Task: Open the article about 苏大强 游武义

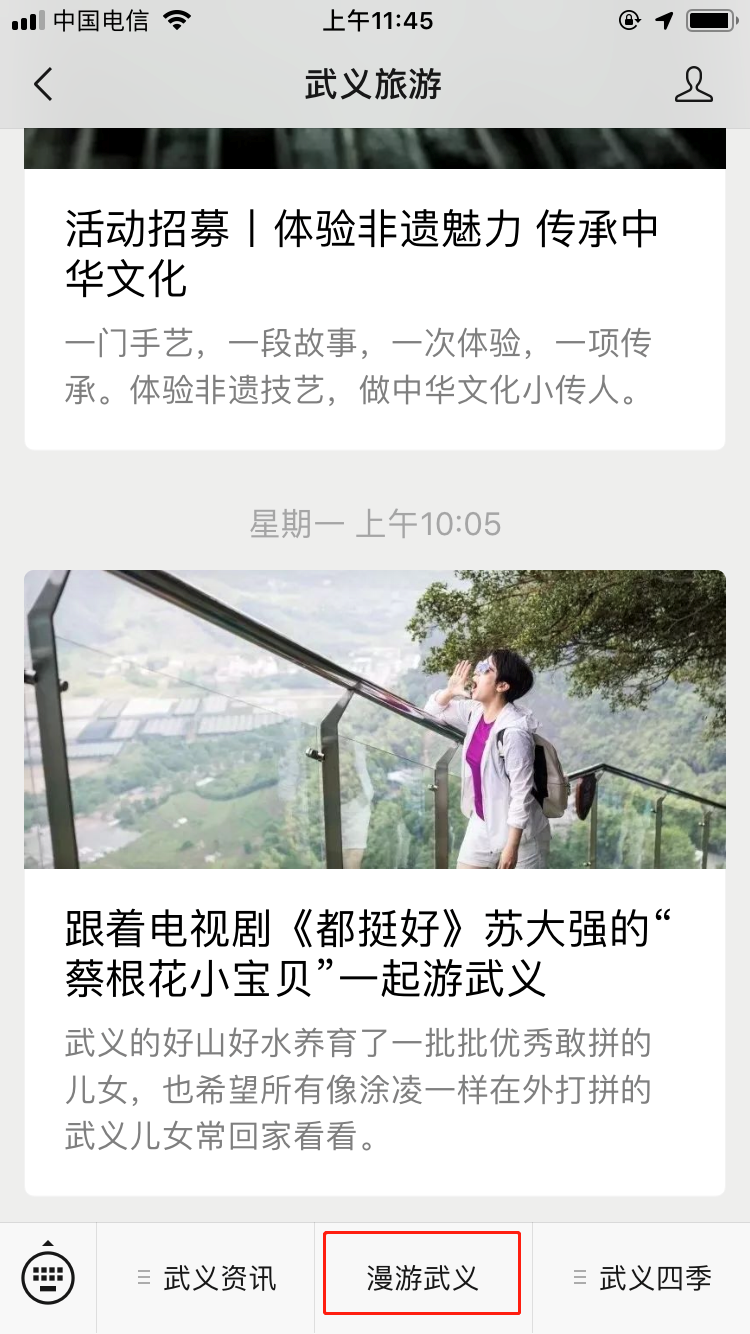Action: click(375, 882)
